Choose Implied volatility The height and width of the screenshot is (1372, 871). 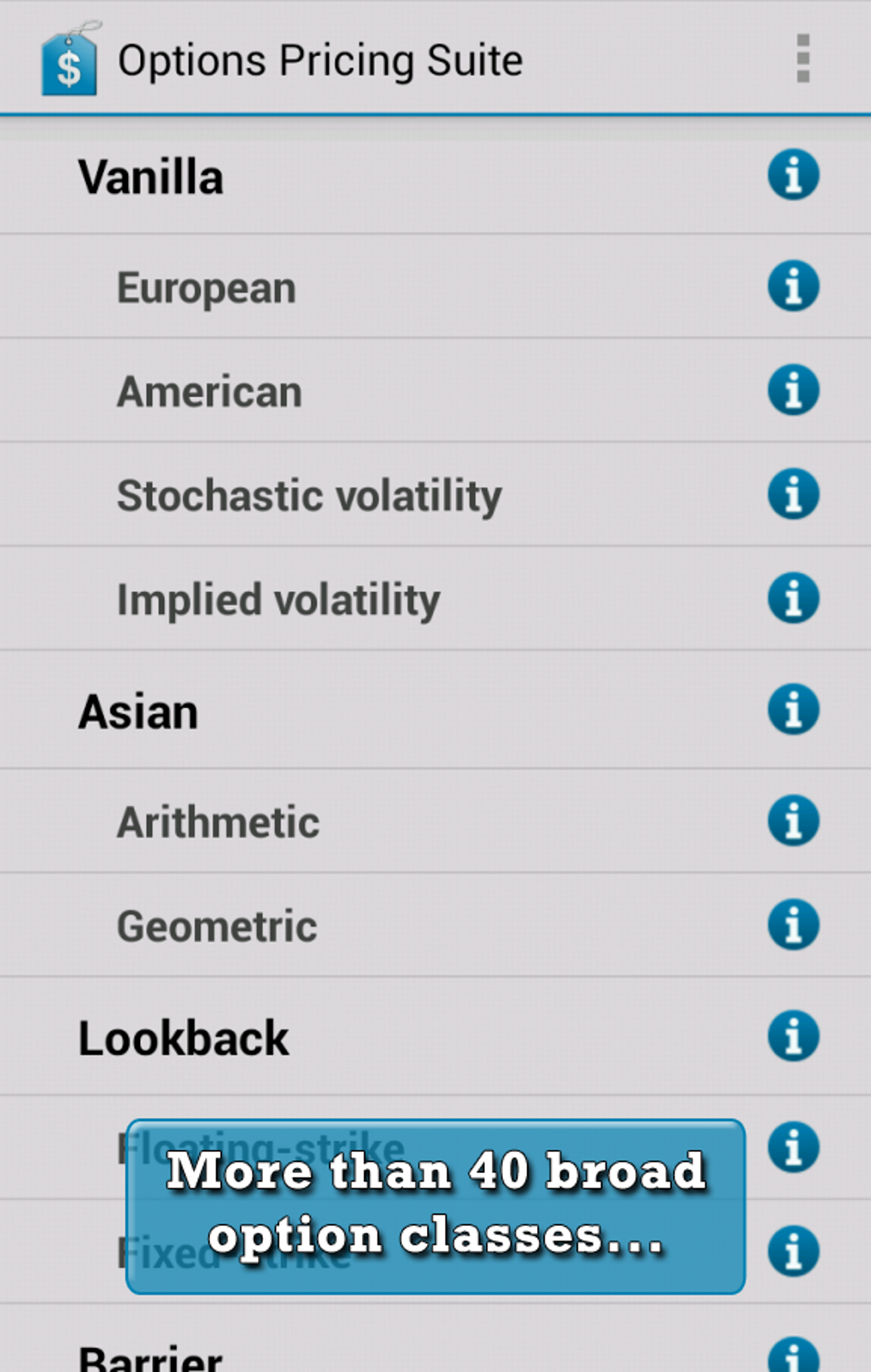point(435,599)
